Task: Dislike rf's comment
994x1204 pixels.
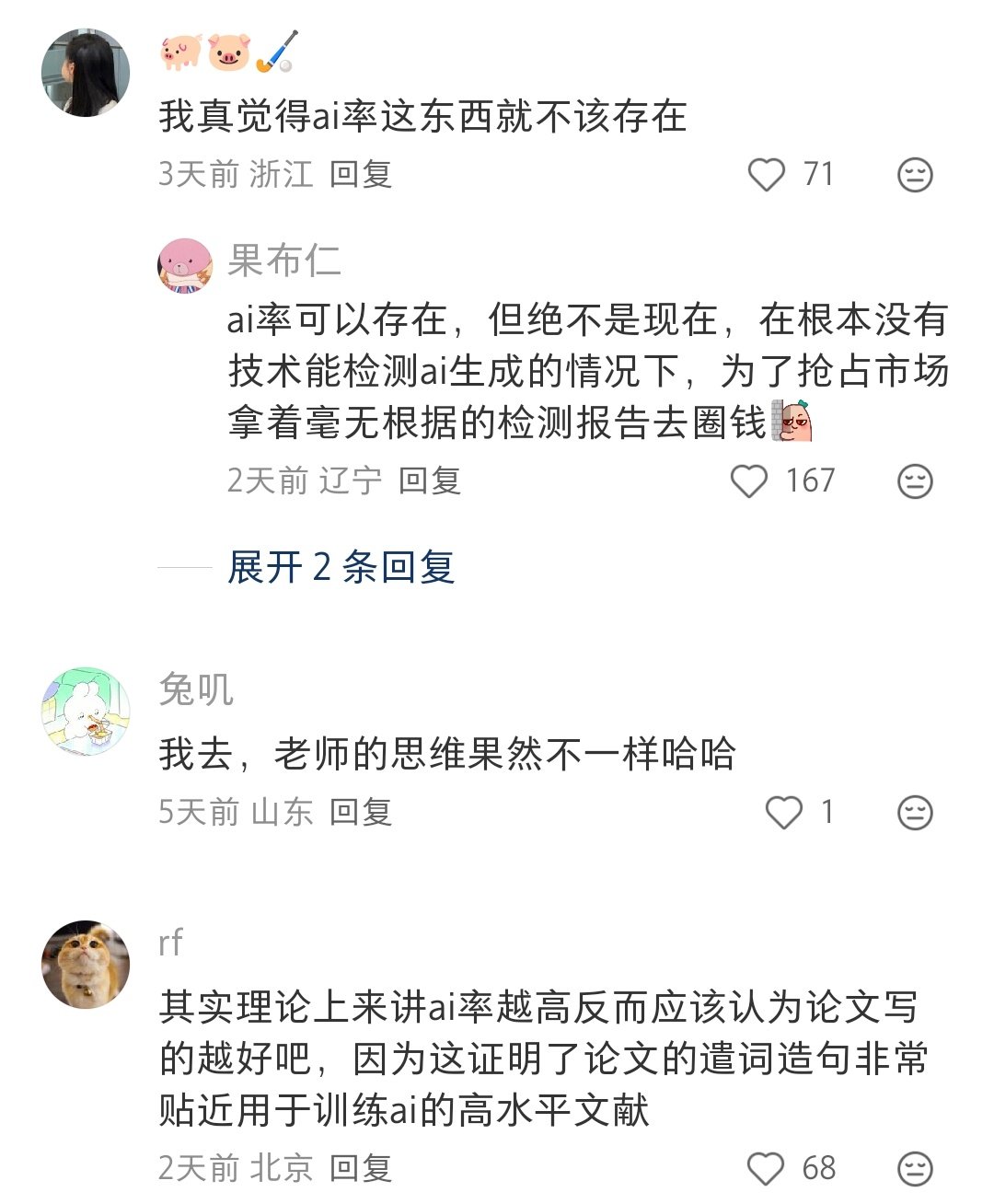Action: click(x=914, y=1168)
